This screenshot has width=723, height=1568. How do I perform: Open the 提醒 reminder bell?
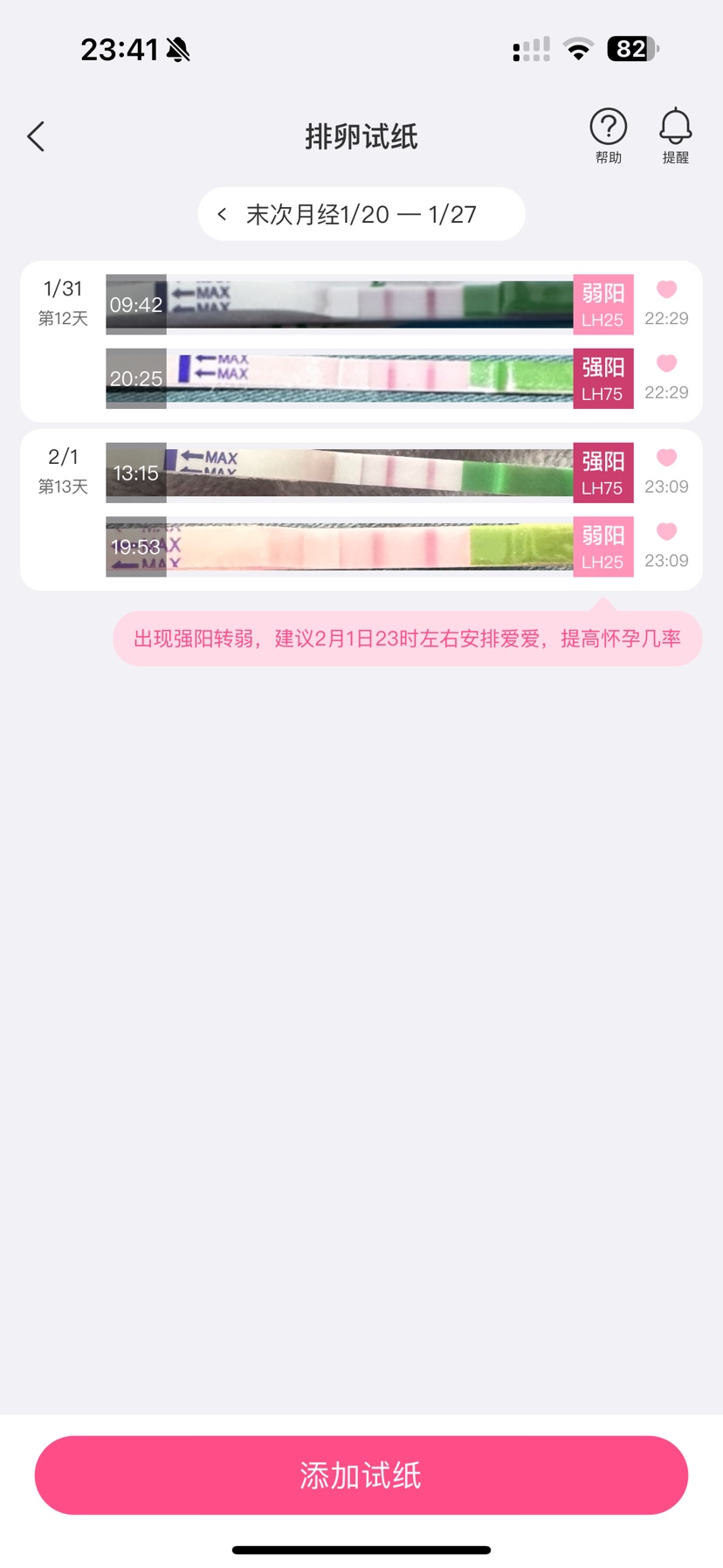click(x=675, y=135)
